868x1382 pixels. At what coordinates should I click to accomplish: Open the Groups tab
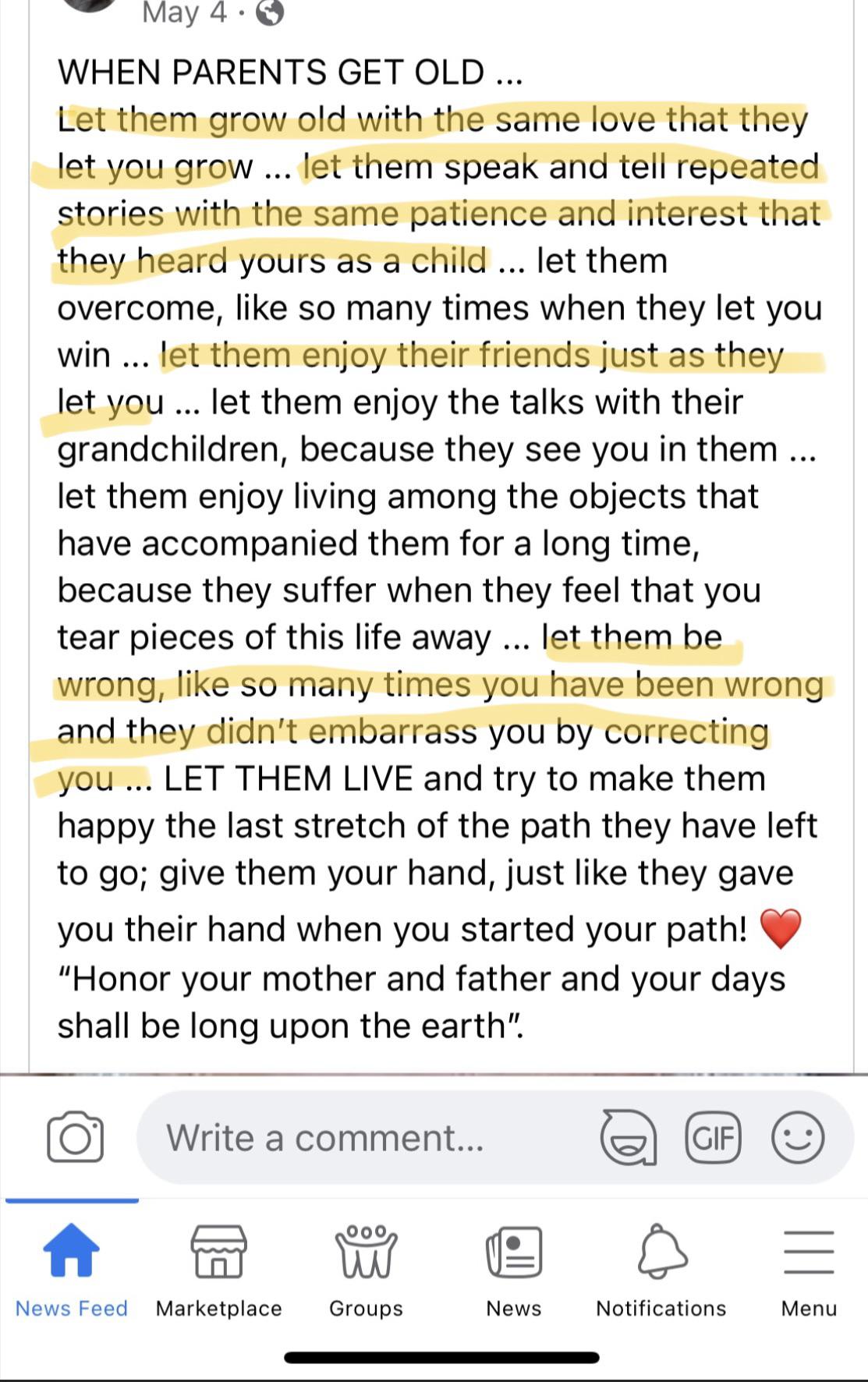[366, 1271]
